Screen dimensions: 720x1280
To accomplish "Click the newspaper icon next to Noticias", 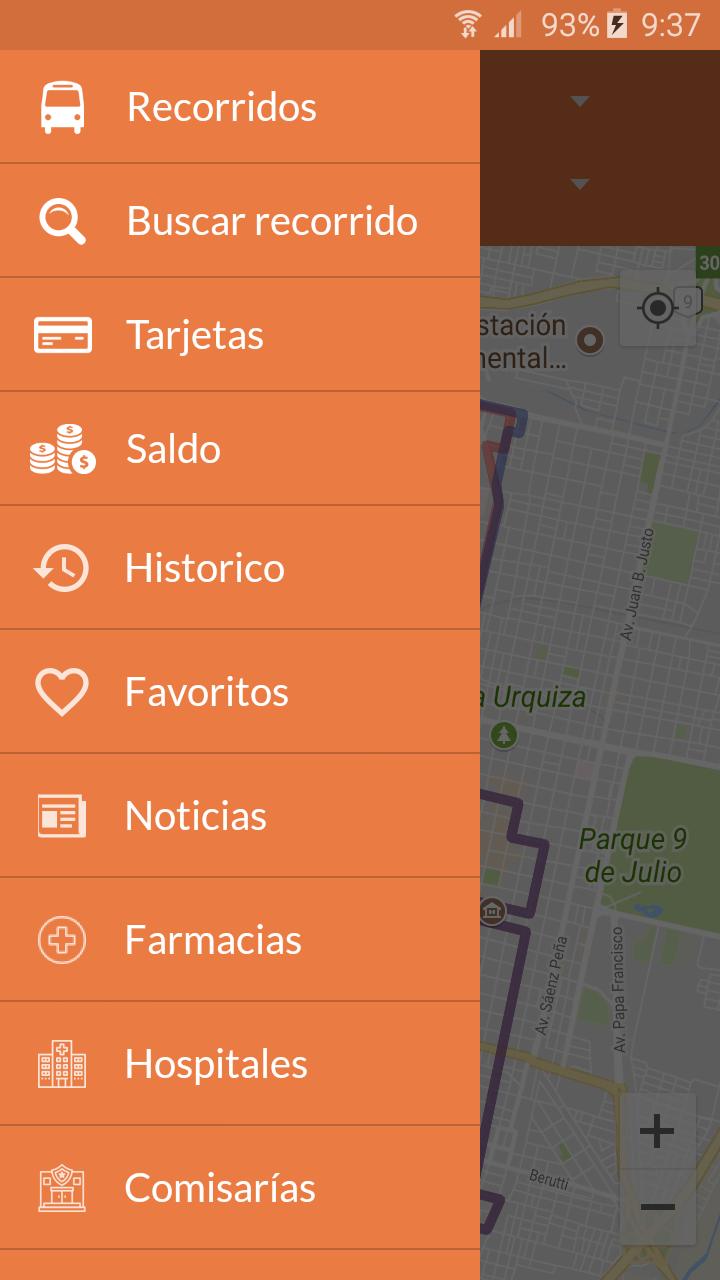I will click(x=60, y=814).
